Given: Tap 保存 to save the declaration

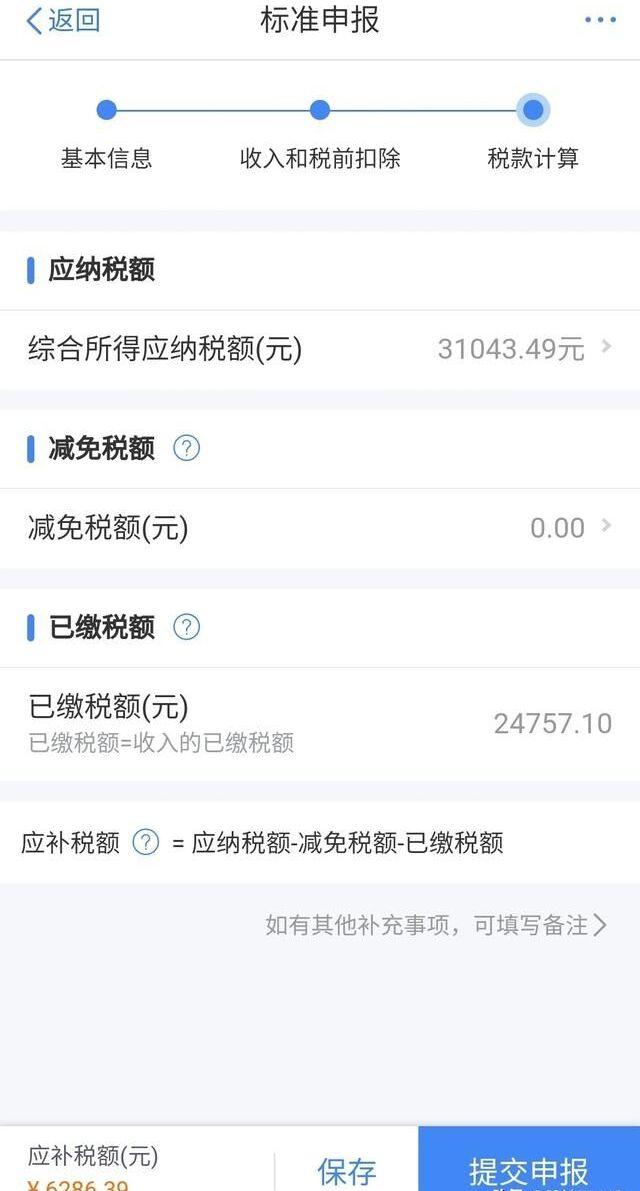Looking at the screenshot, I should pyautogui.click(x=347, y=1170).
